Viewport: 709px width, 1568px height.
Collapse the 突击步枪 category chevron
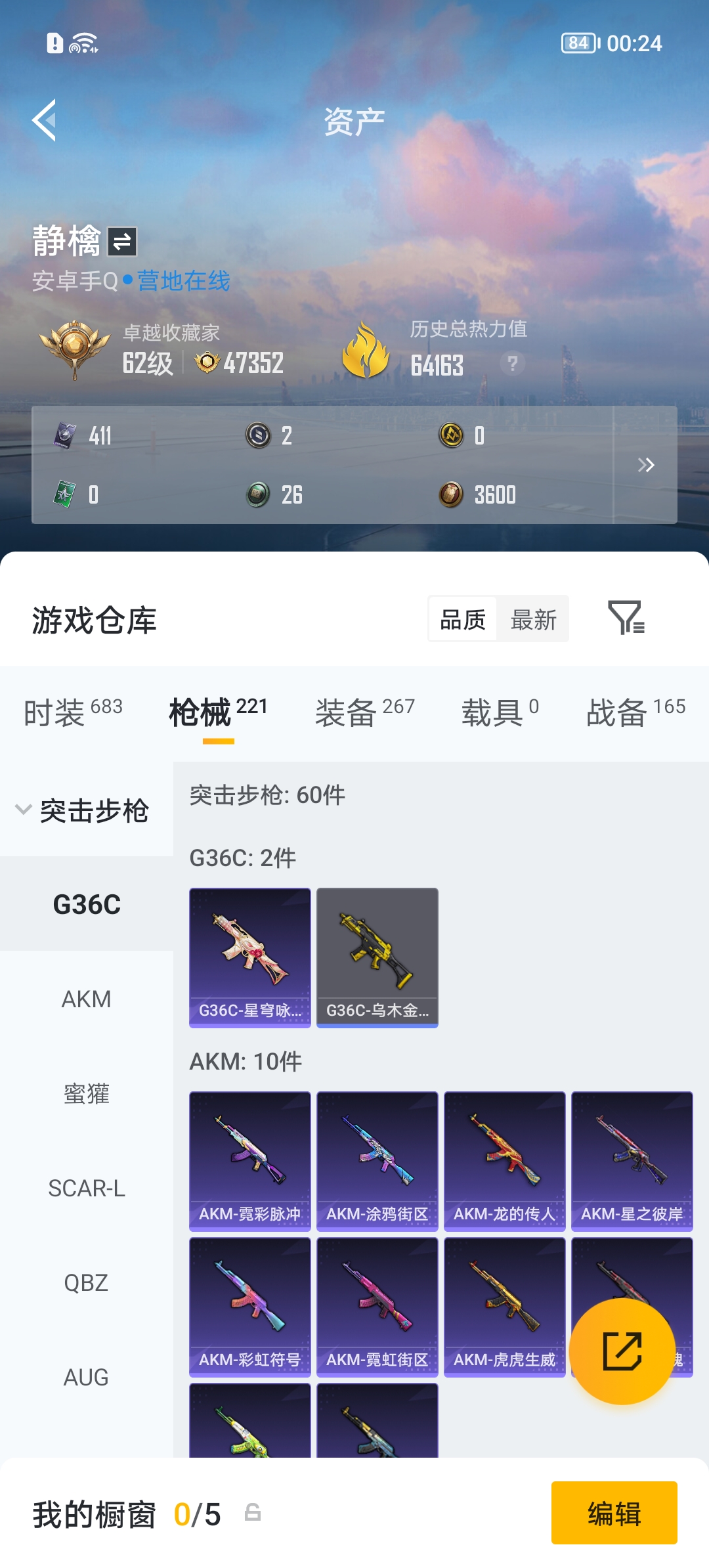click(24, 810)
